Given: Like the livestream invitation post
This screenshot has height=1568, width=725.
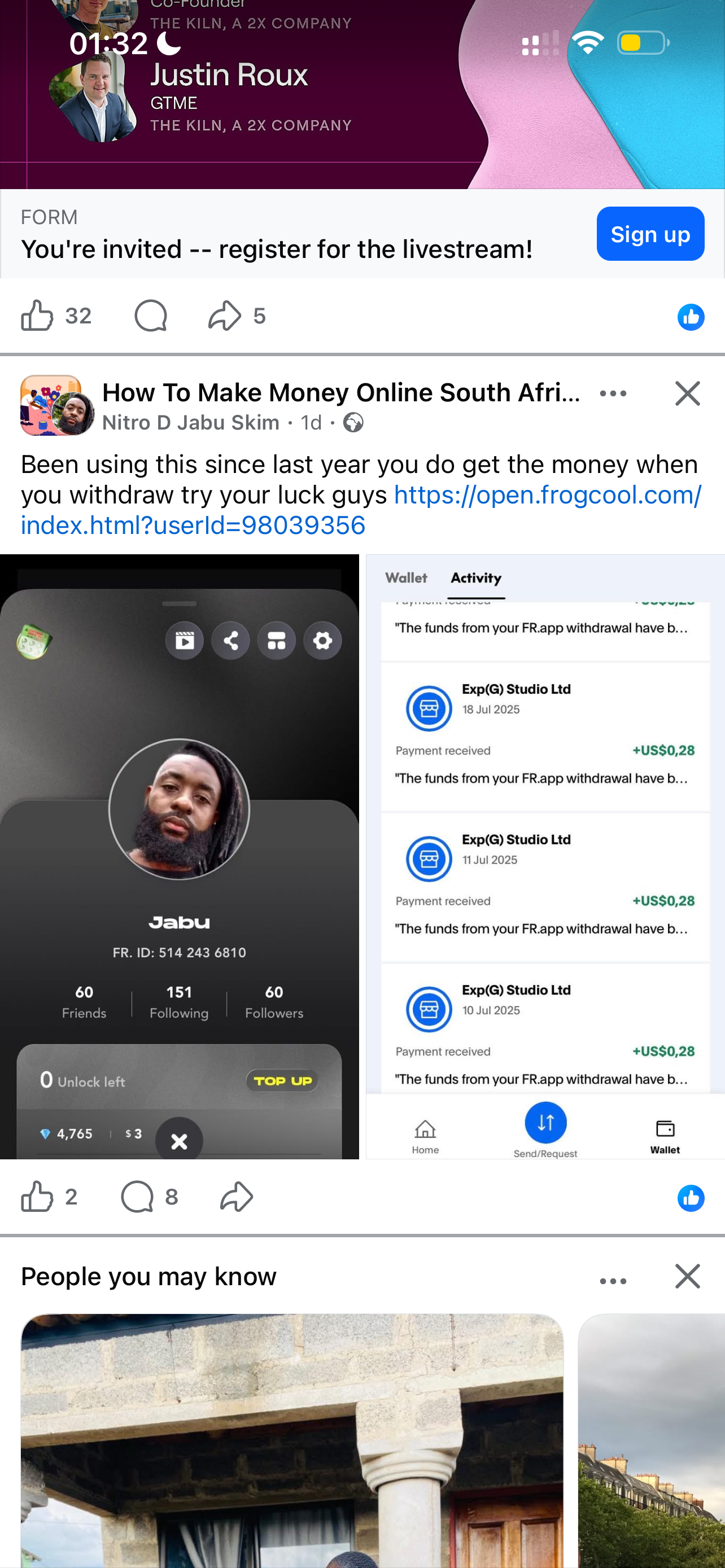Looking at the screenshot, I should pyautogui.click(x=38, y=316).
